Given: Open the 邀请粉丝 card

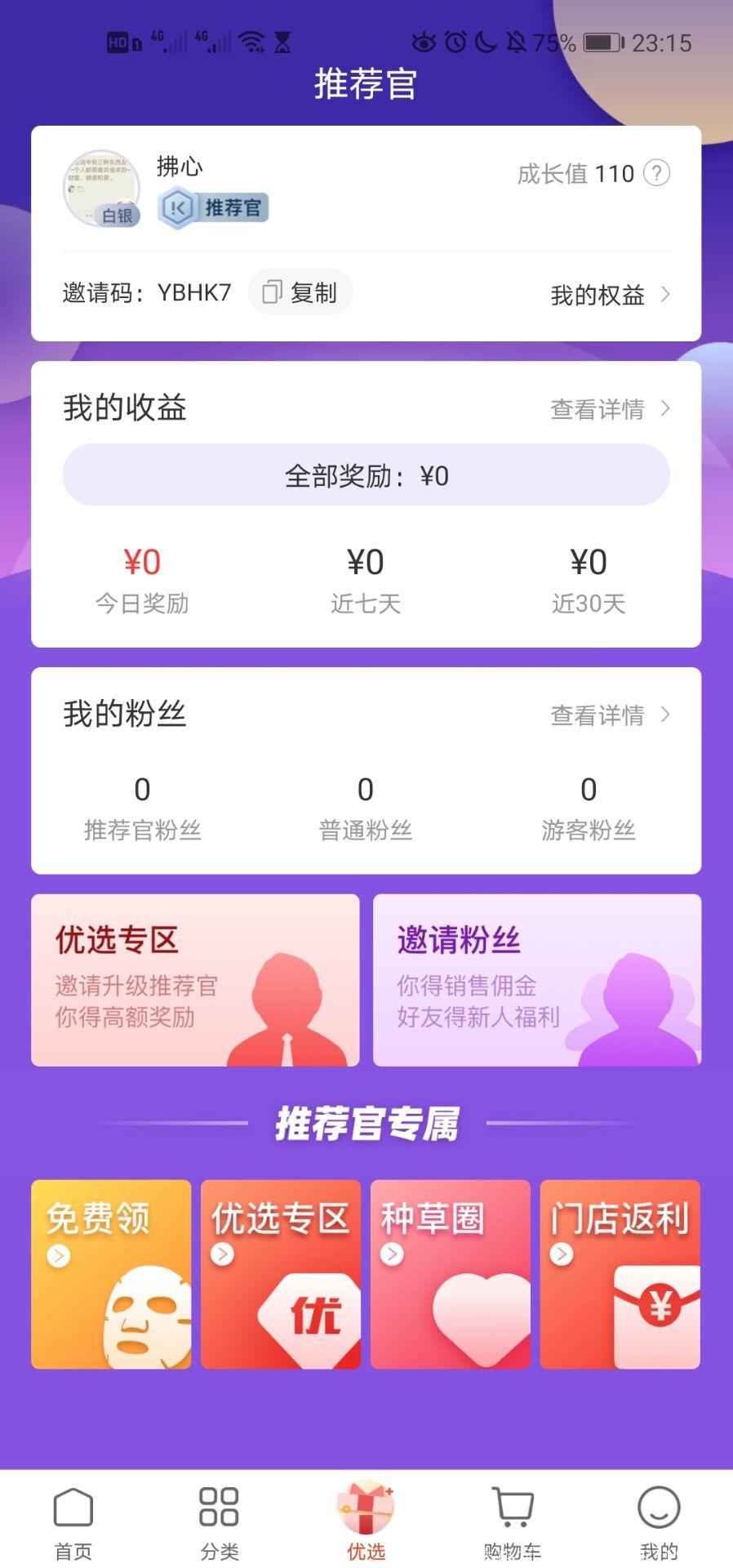Looking at the screenshot, I should click(536, 980).
